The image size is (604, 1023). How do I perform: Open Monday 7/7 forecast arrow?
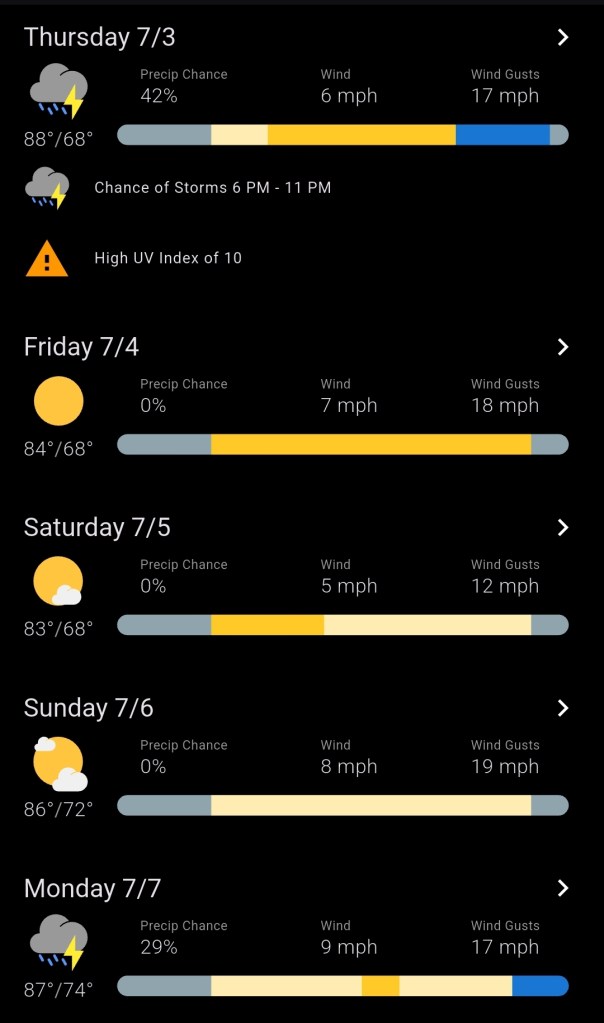click(x=563, y=888)
